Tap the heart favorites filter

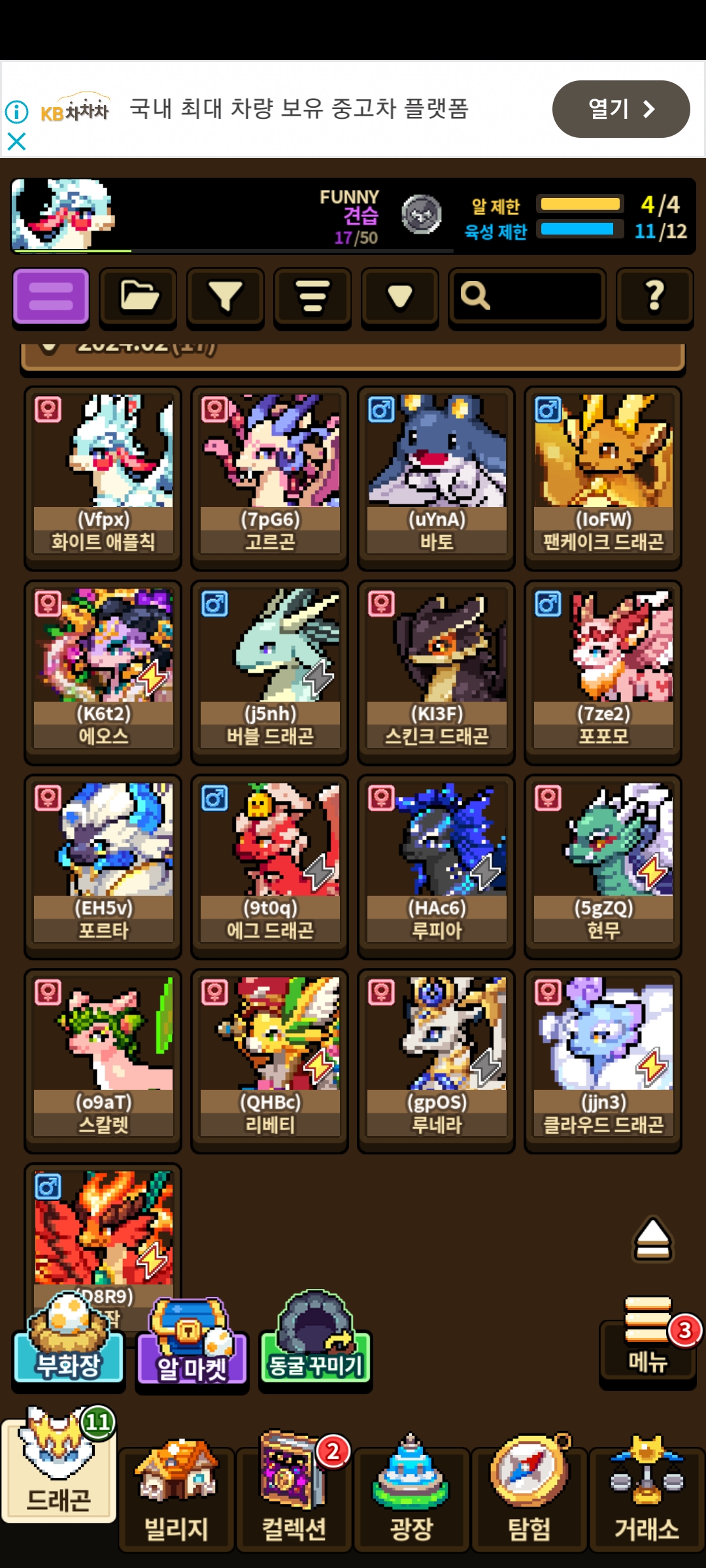tap(399, 296)
